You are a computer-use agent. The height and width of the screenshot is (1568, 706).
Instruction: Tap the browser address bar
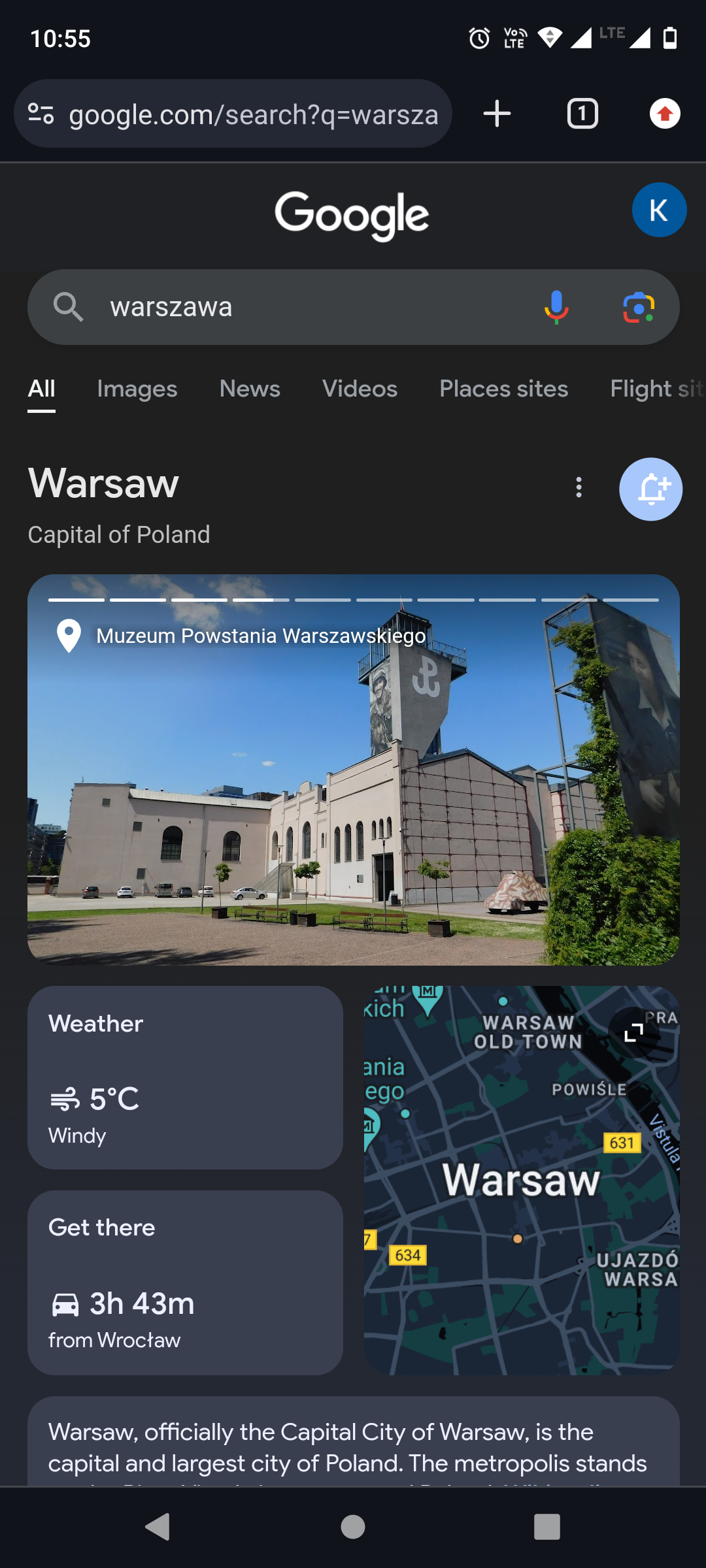252,114
